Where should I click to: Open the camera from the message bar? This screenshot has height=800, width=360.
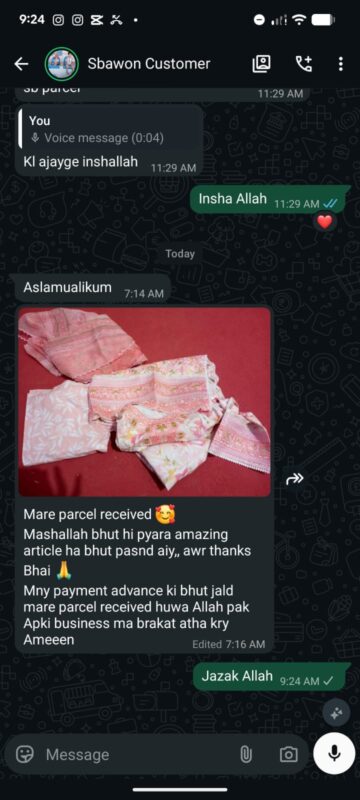pos(288,755)
